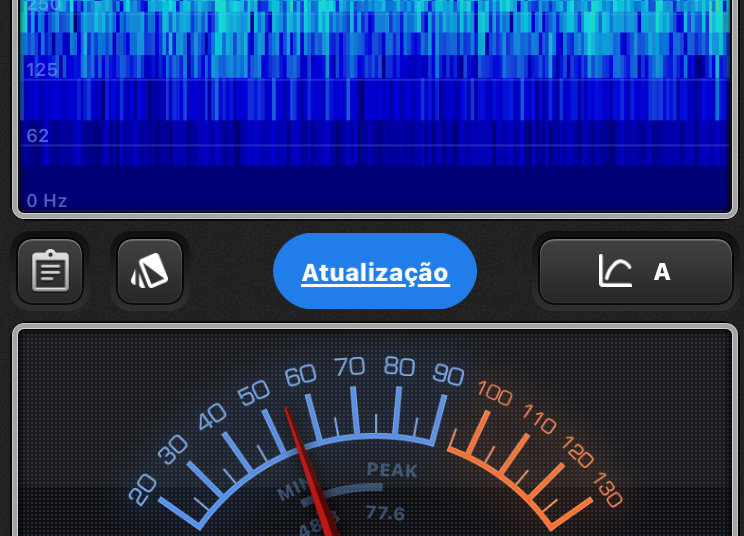744x536 pixels.
Task: Tap the cards icon button
Action: pyautogui.click(x=150, y=271)
